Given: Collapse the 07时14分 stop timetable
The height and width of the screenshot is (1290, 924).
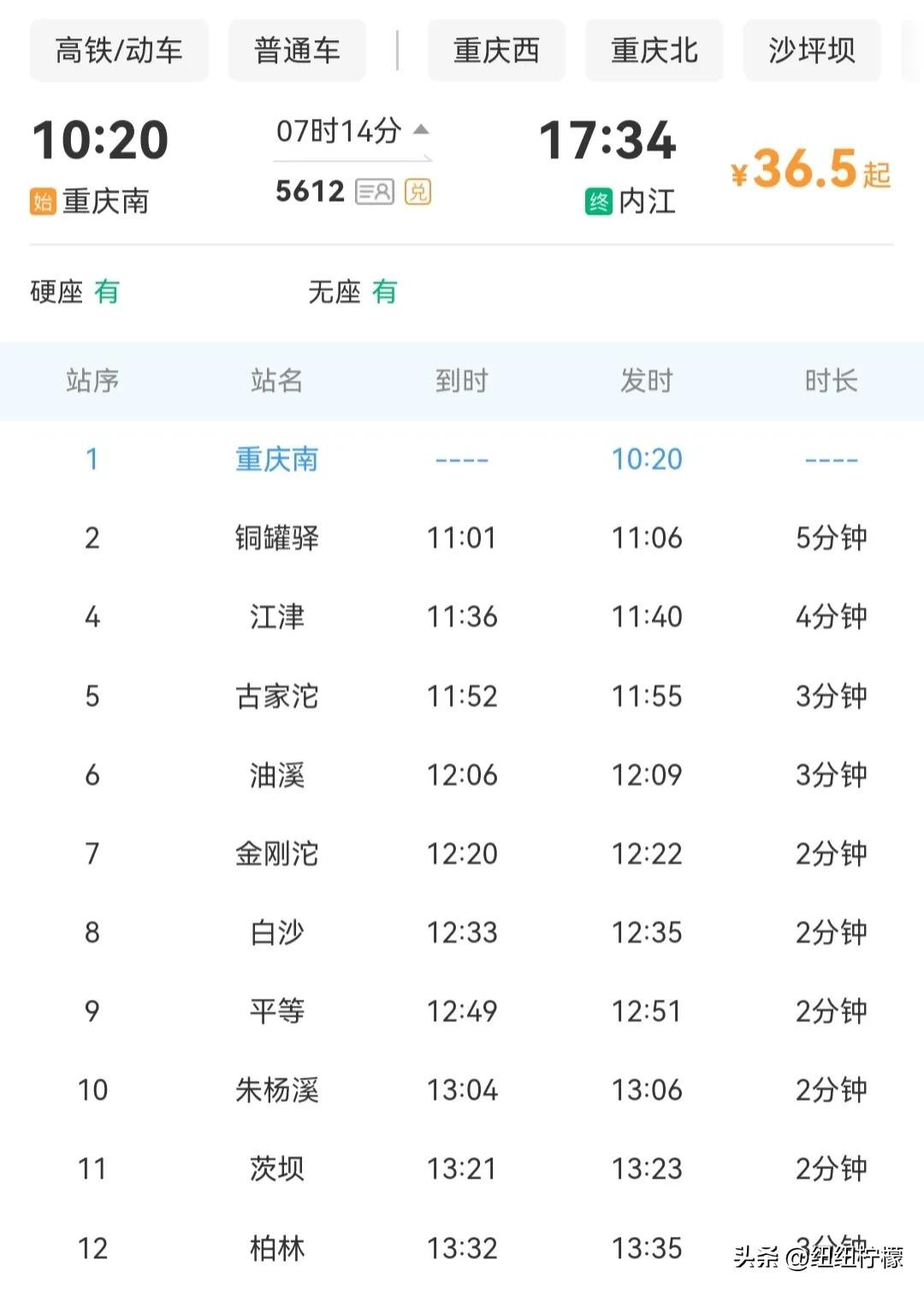Looking at the screenshot, I should pyautogui.click(x=420, y=131).
